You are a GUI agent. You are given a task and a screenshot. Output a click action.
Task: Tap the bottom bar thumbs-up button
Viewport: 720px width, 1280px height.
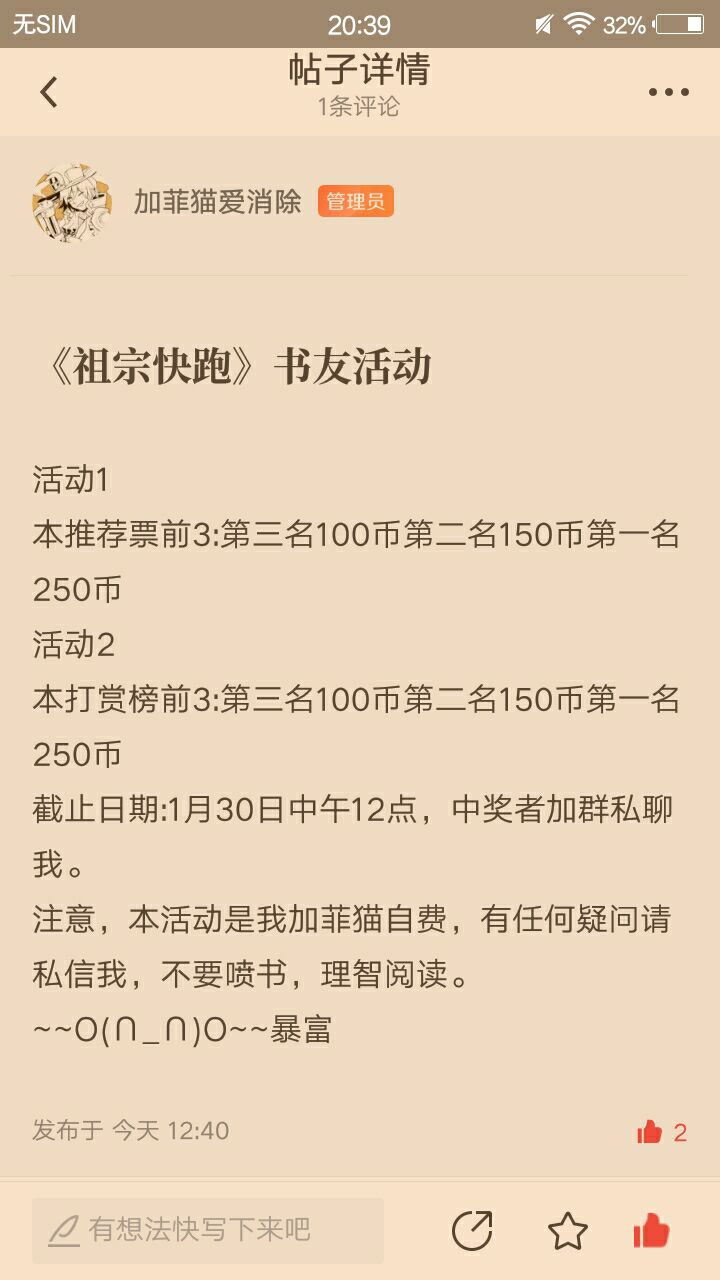[651, 1231]
